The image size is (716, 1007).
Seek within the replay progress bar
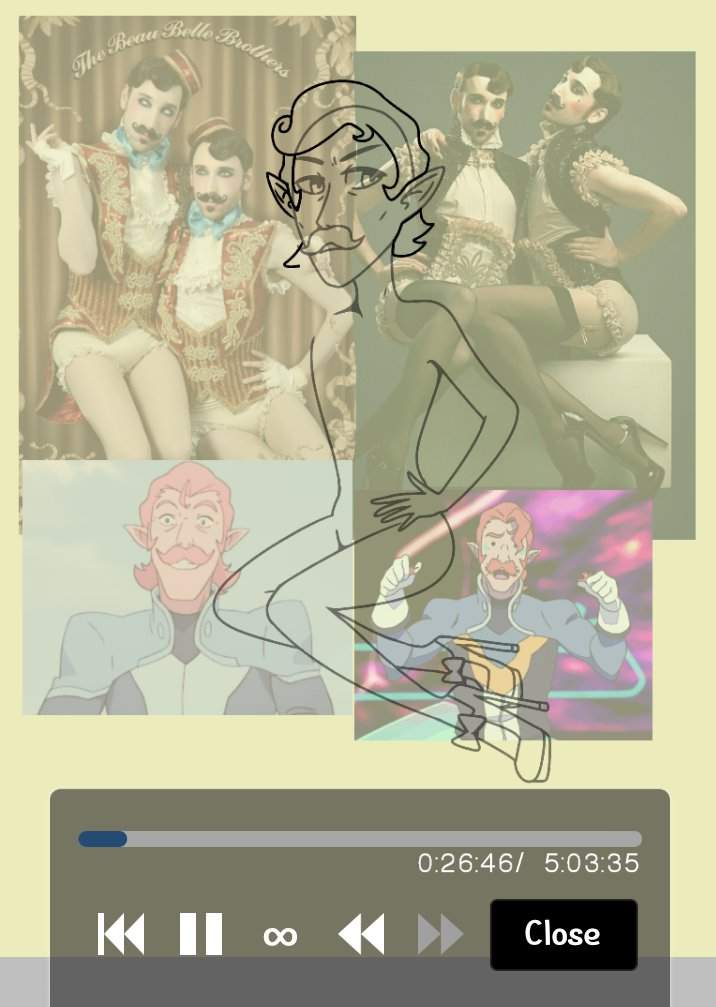coord(360,839)
